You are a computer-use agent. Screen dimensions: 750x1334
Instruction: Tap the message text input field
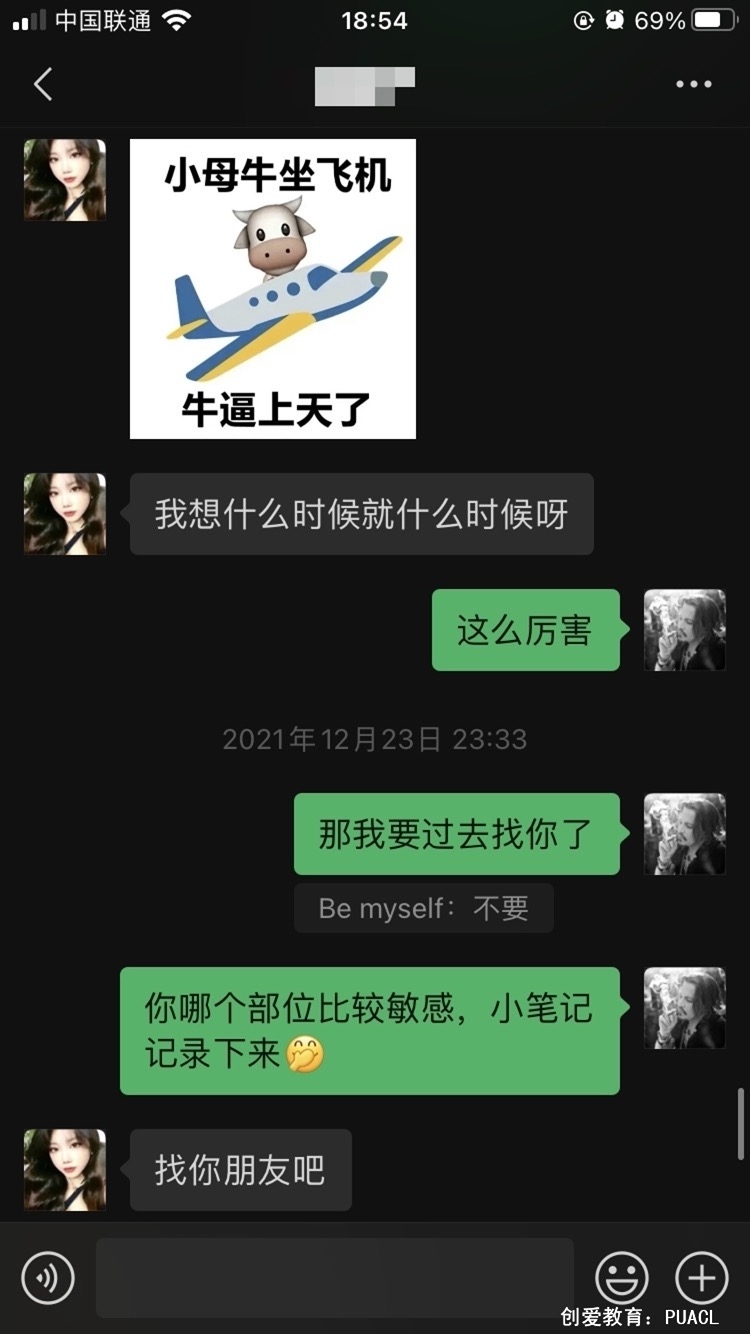point(334,1277)
